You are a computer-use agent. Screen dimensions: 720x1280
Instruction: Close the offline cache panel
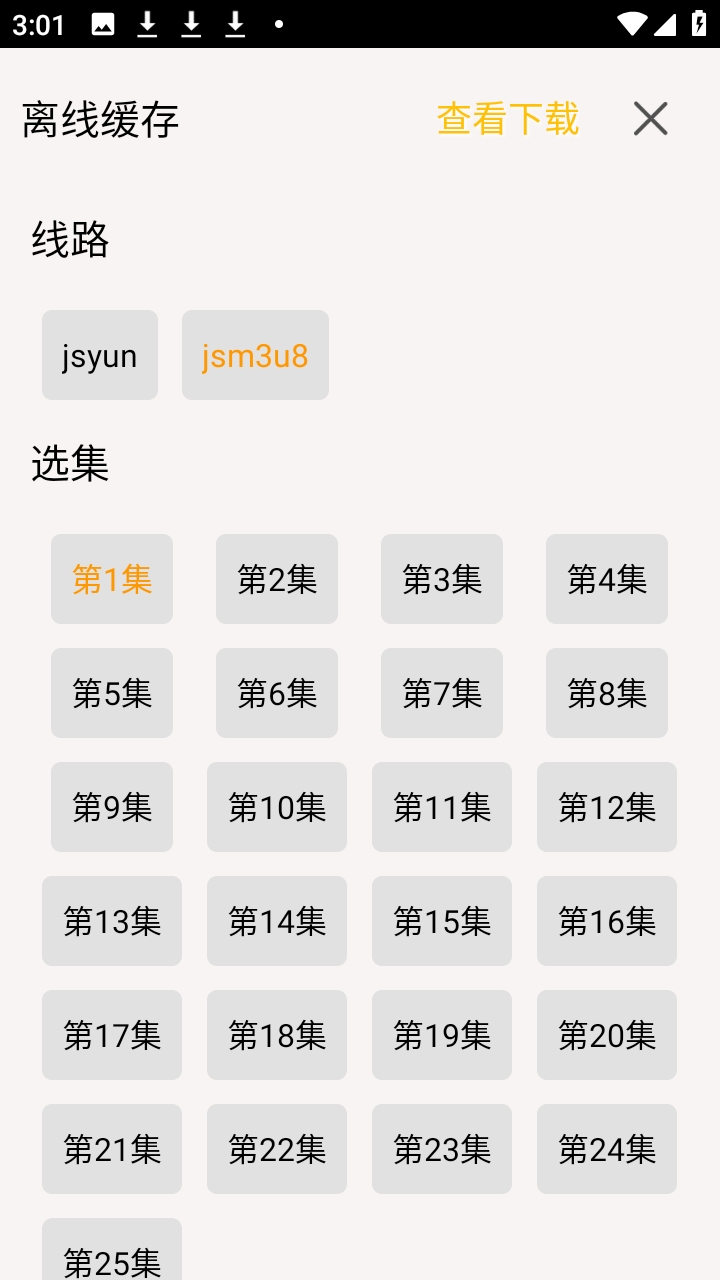point(650,119)
